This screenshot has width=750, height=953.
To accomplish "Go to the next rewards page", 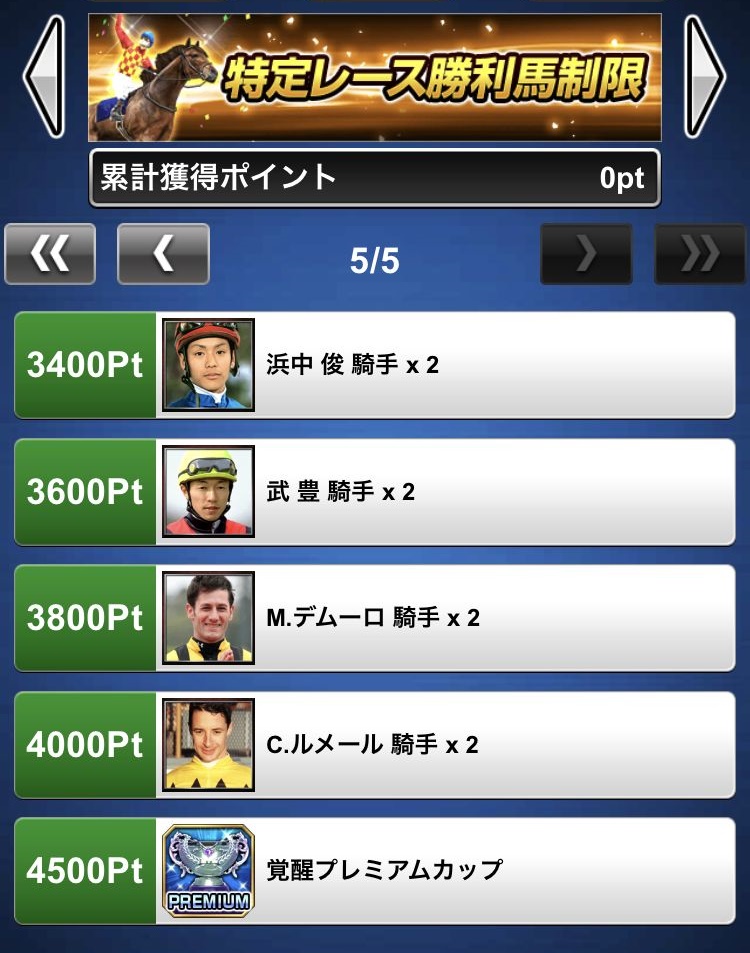I will pyautogui.click(x=586, y=255).
